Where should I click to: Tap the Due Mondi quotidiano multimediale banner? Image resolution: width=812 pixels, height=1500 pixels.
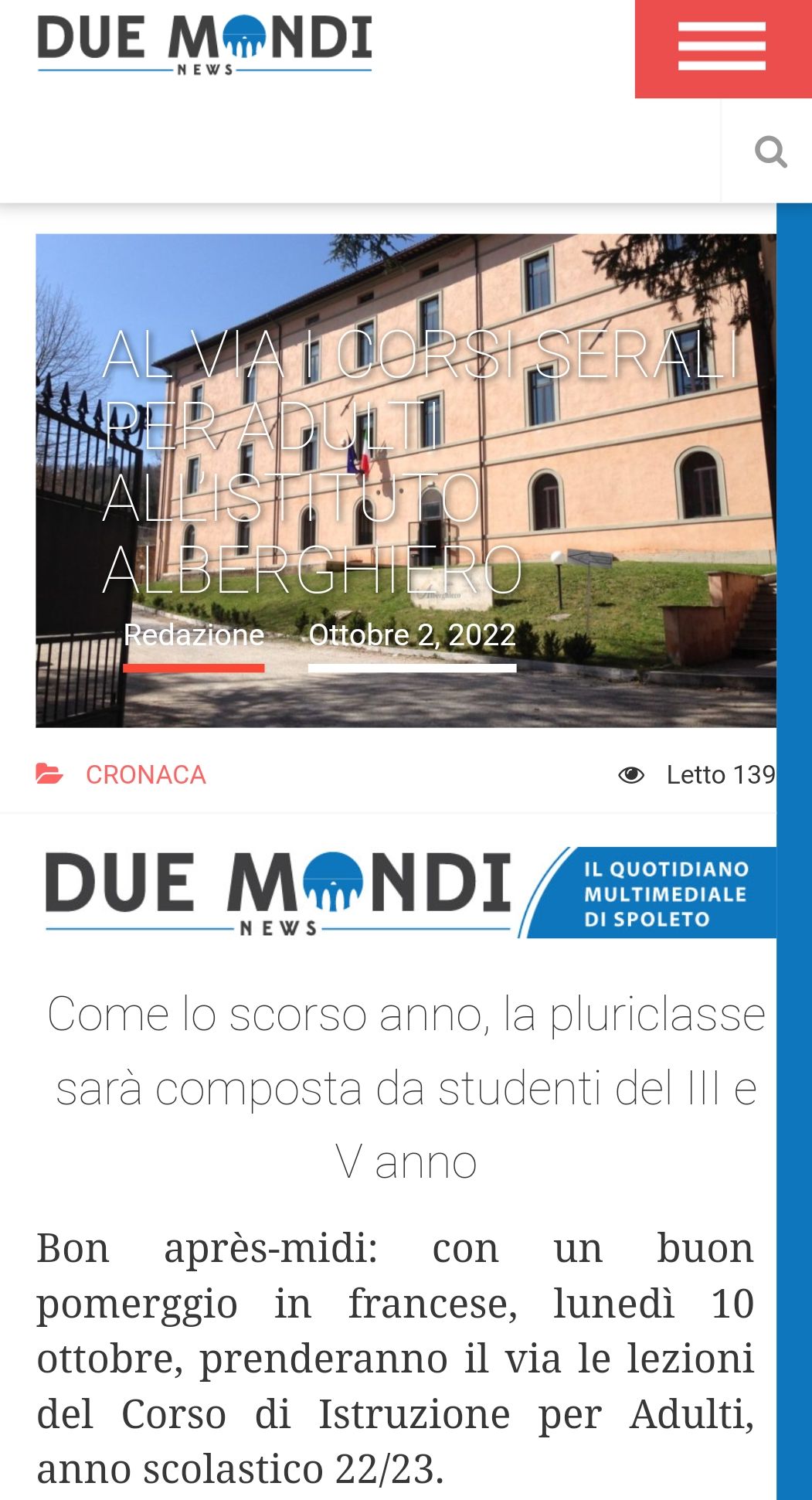pyautogui.click(x=410, y=893)
